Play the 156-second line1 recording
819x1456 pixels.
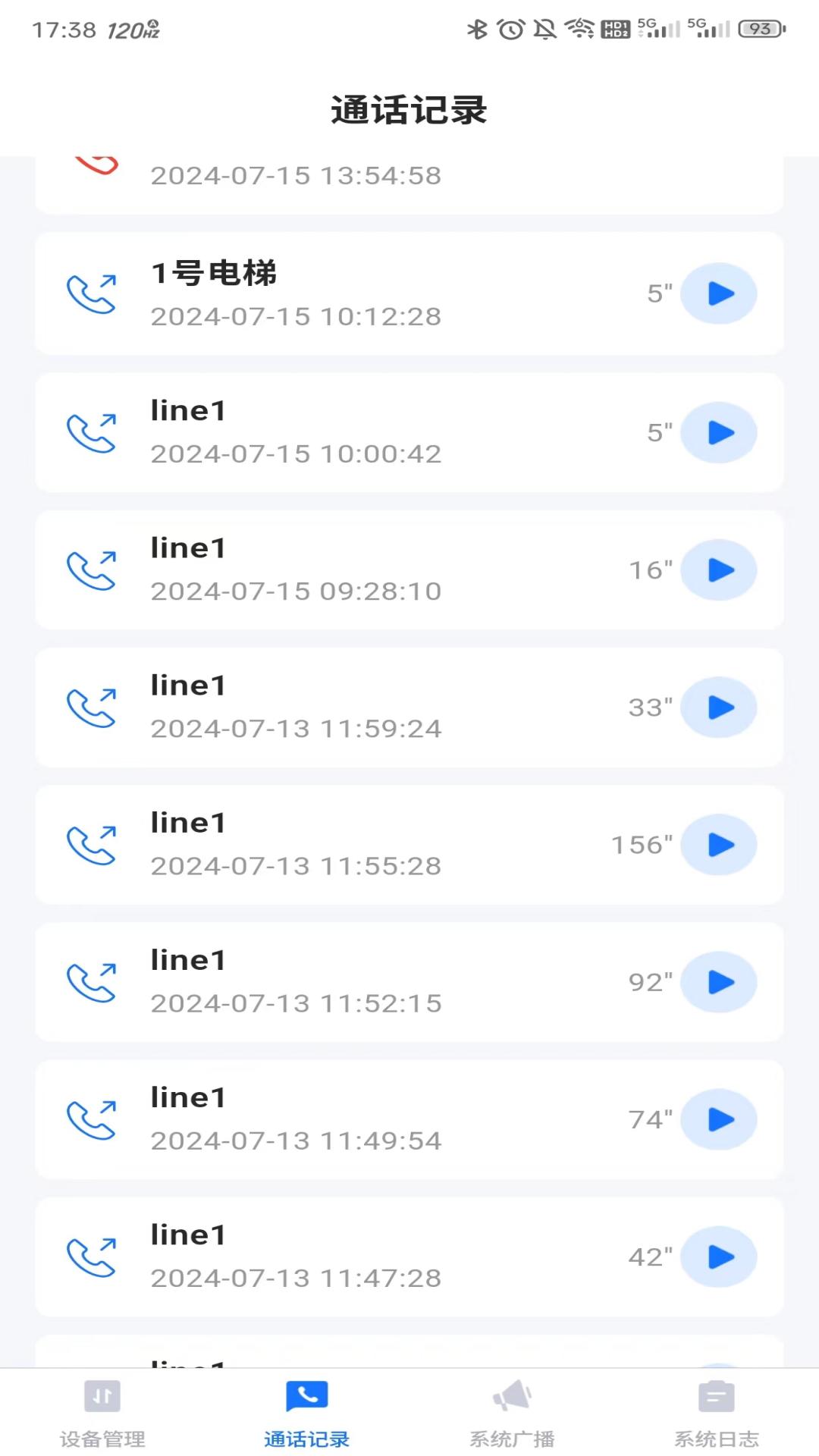pos(718,845)
